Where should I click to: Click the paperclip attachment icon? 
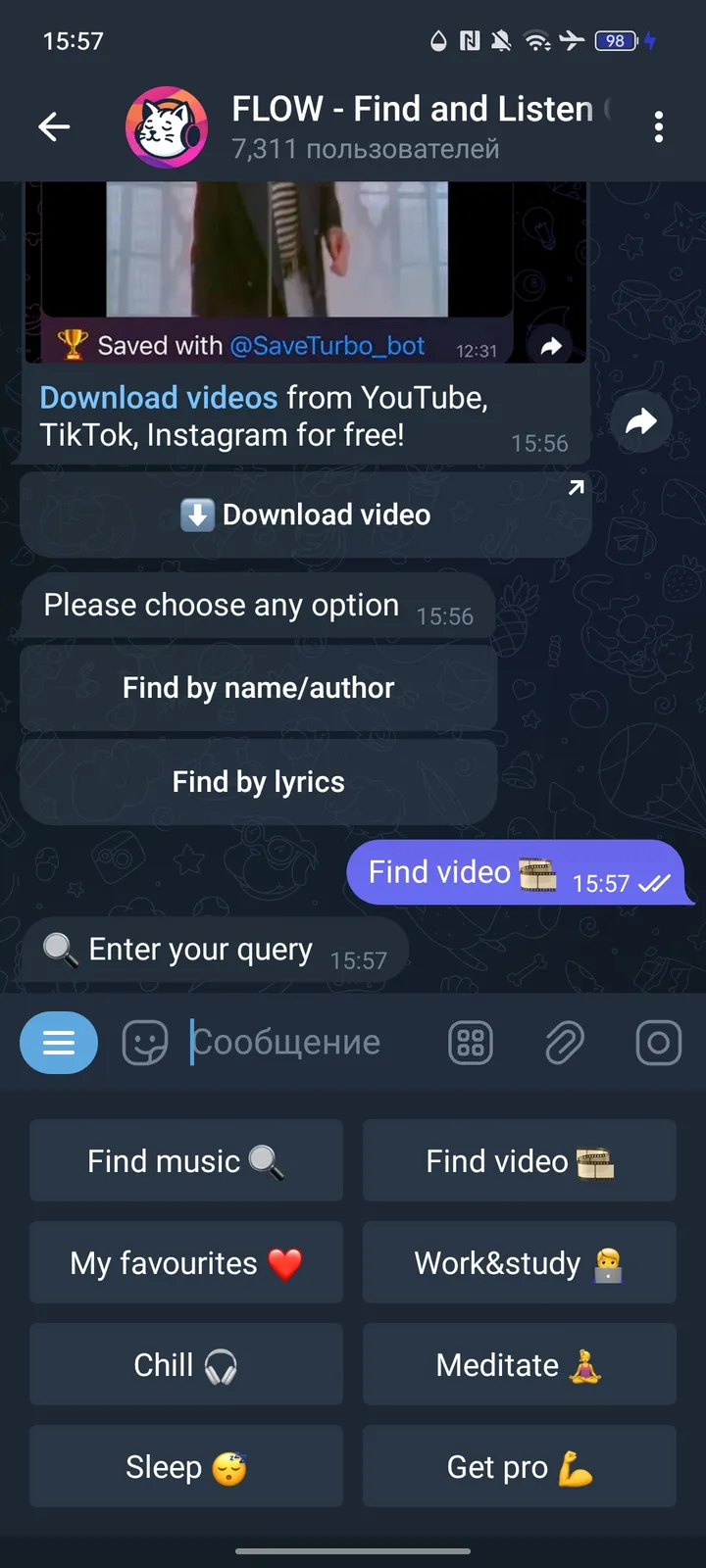point(564,1042)
